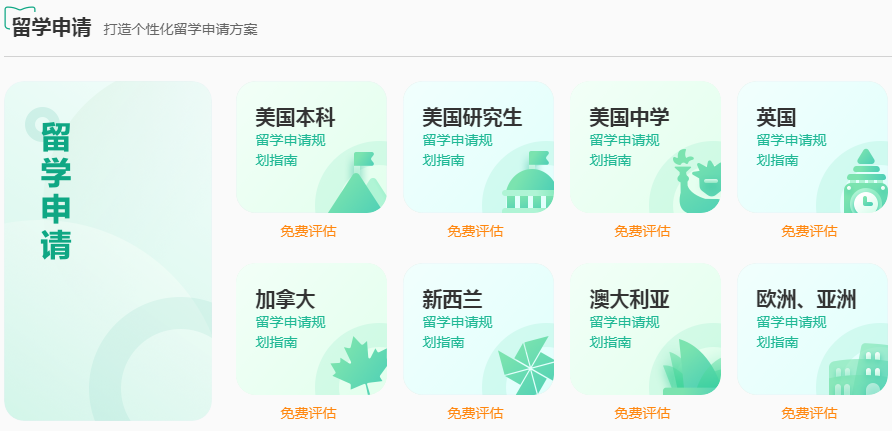Tap 免费评估 under 美国研究生
Screen dimensions: 892x431
point(475,231)
